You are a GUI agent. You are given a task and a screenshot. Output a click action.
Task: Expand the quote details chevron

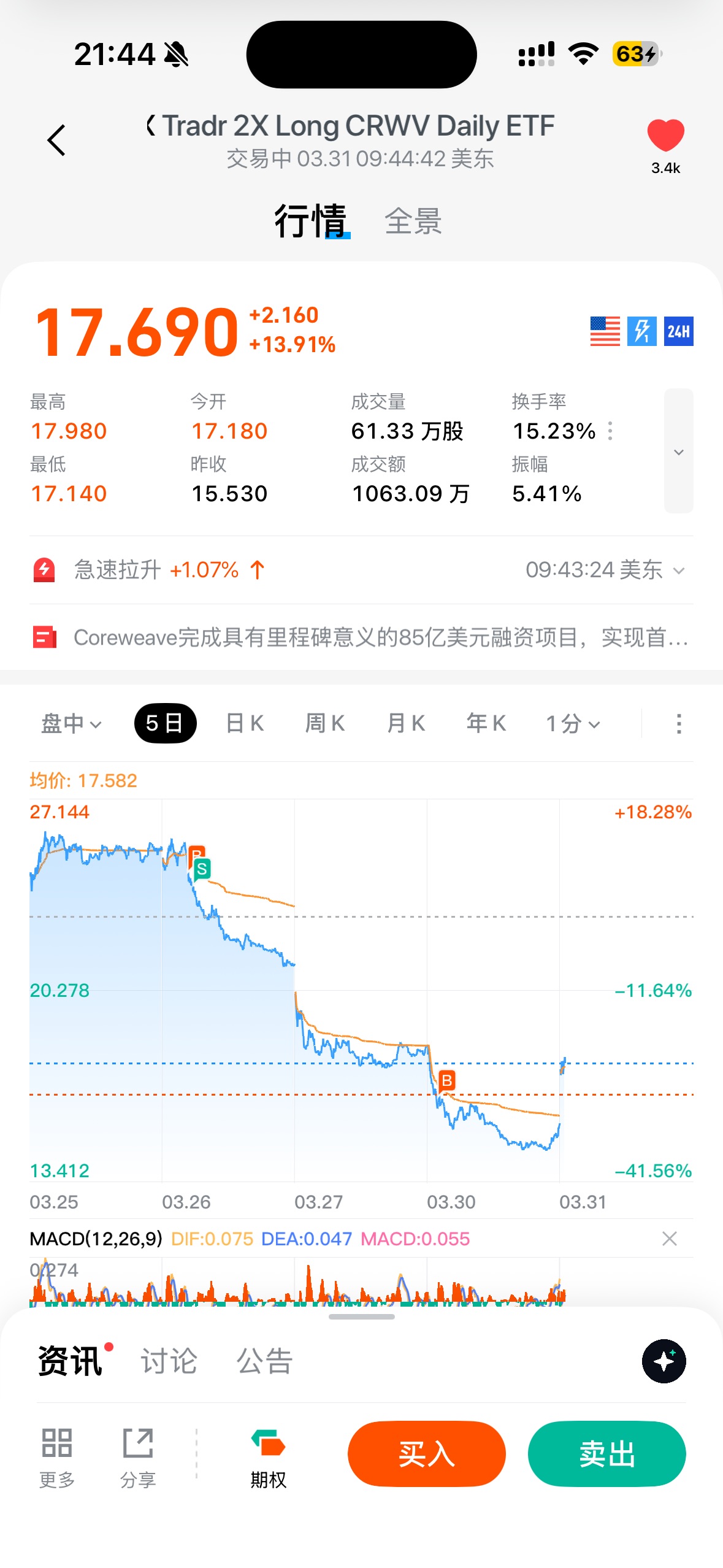tap(678, 452)
